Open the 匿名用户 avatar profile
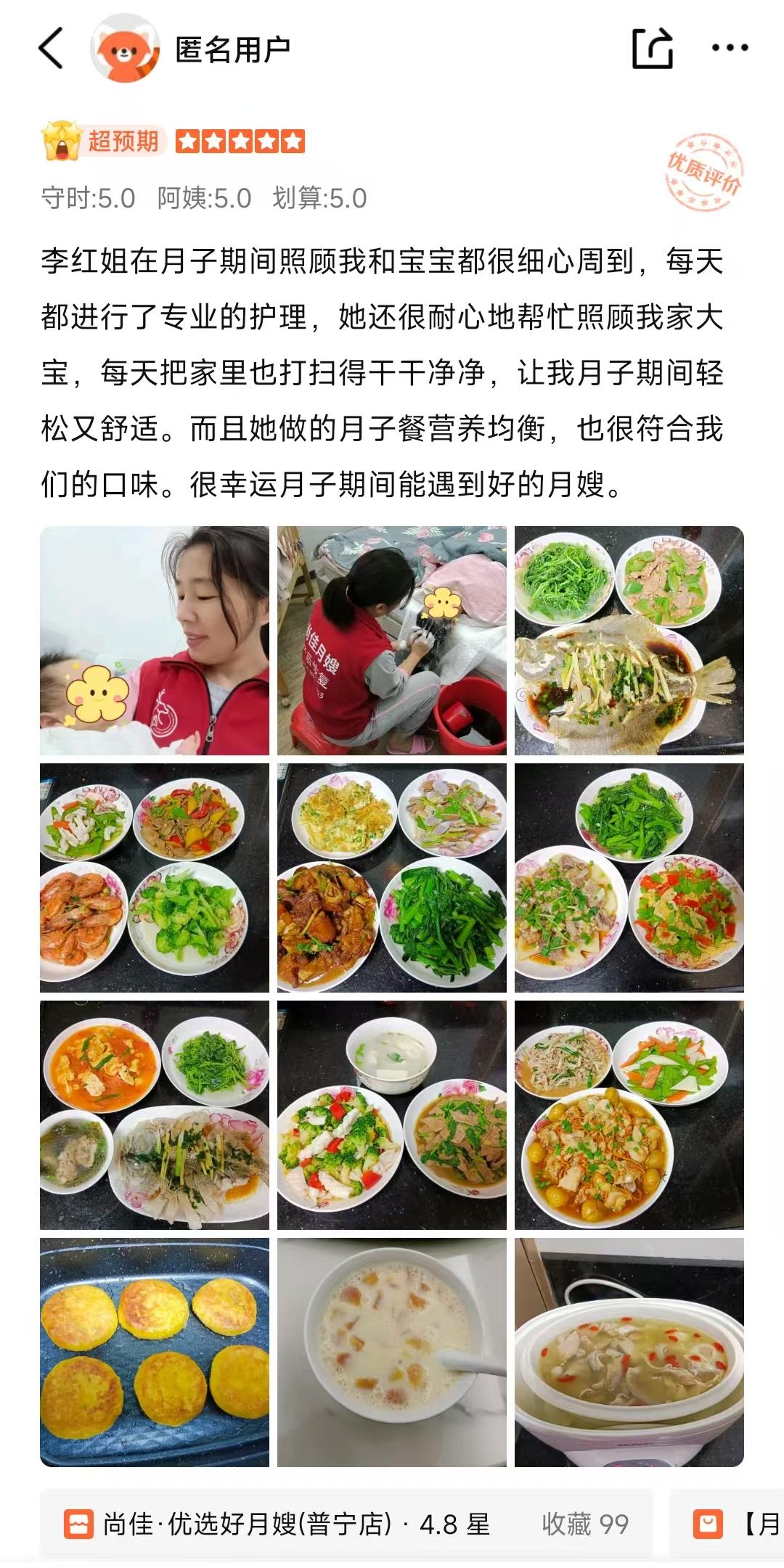This screenshot has width=784, height=1568. click(125, 48)
